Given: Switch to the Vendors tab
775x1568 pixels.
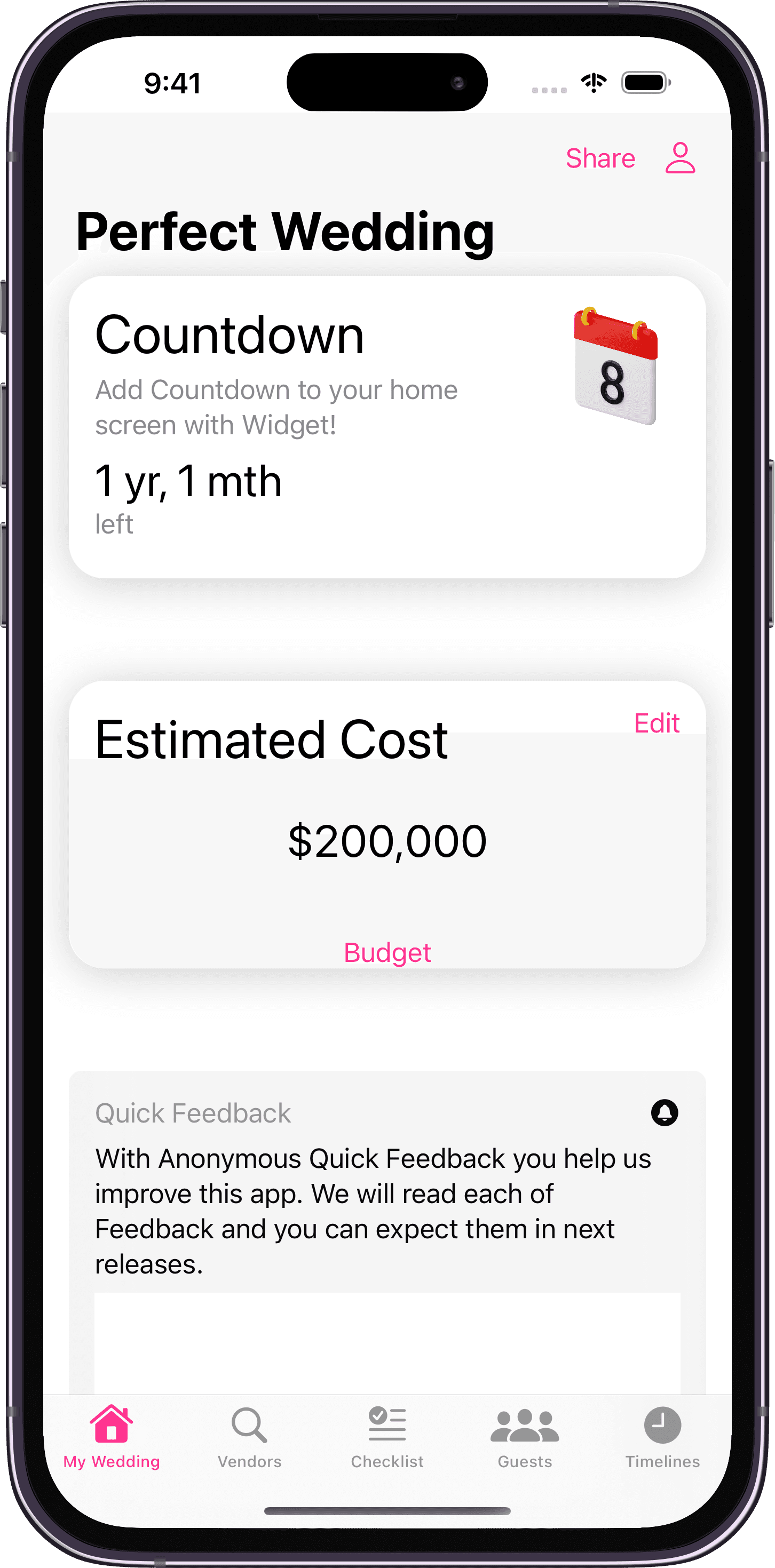Looking at the screenshot, I should [x=249, y=1437].
